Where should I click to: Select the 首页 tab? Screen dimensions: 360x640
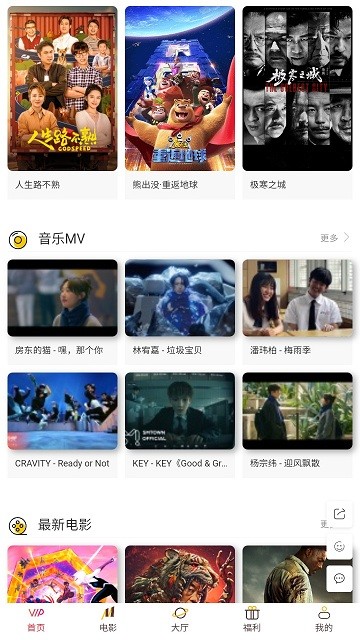36,620
